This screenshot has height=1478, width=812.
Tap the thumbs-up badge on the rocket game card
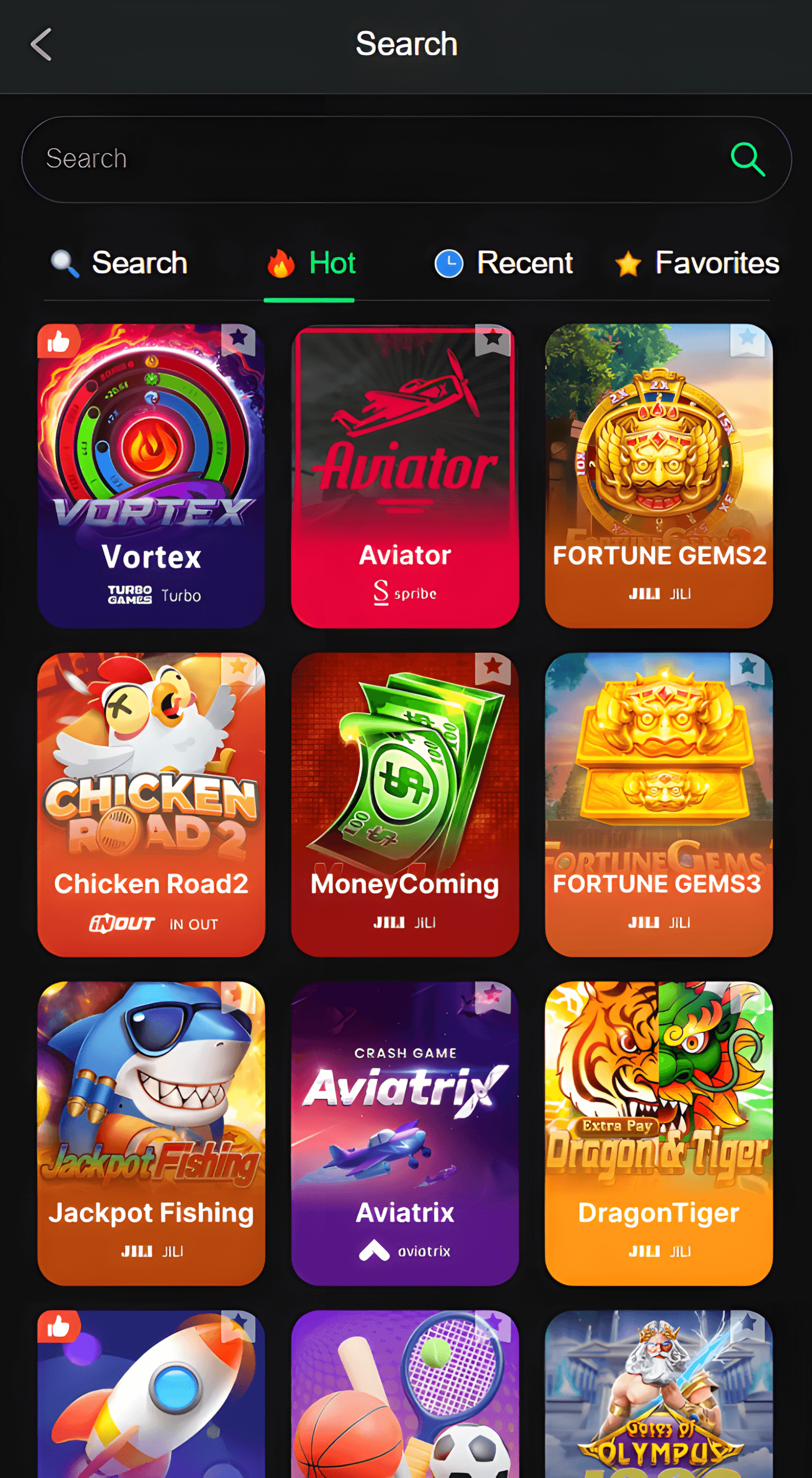(59, 1327)
